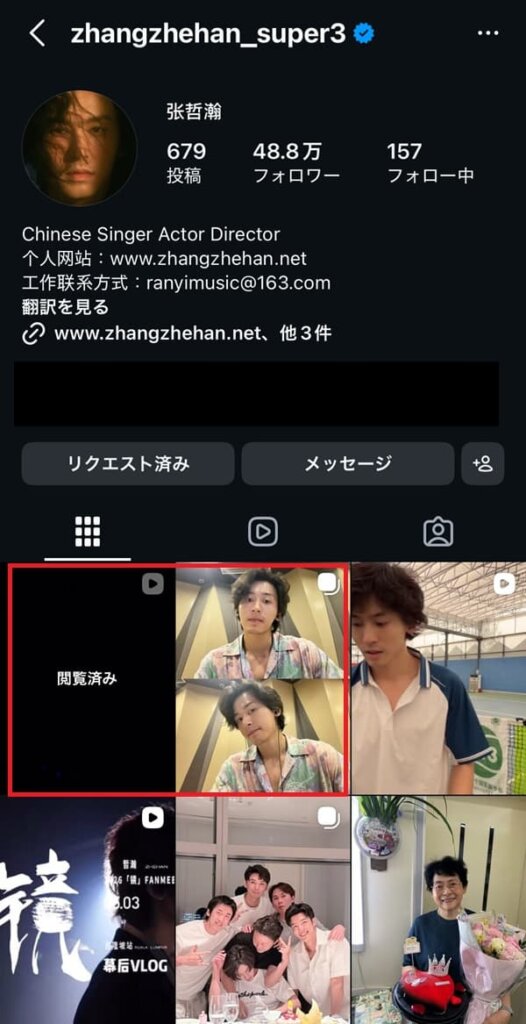This screenshot has height=1024, width=526.
Task: Open メッセージ to send a message
Action: point(348,464)
